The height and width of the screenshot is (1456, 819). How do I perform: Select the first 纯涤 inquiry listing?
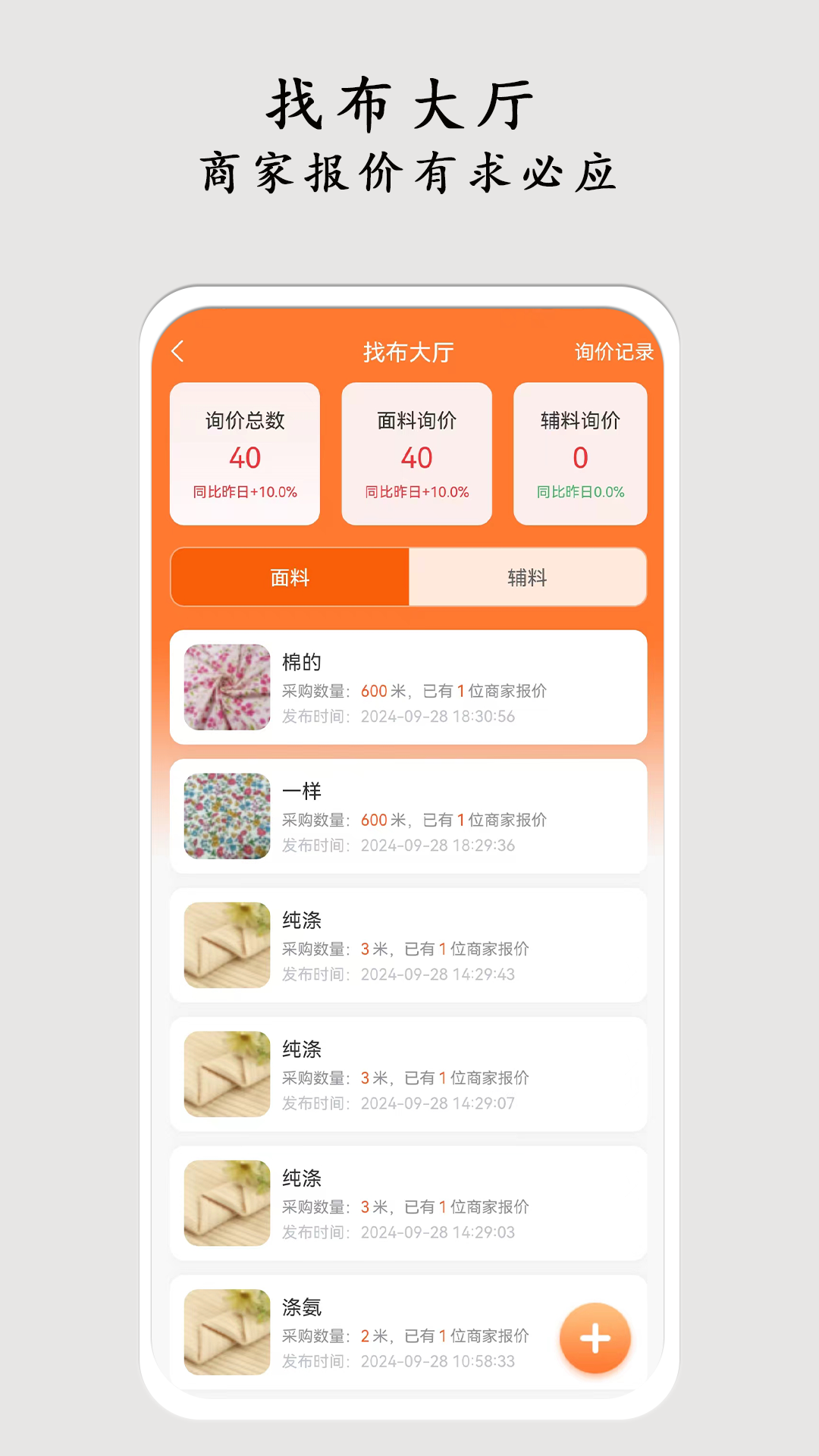(409, 946)
